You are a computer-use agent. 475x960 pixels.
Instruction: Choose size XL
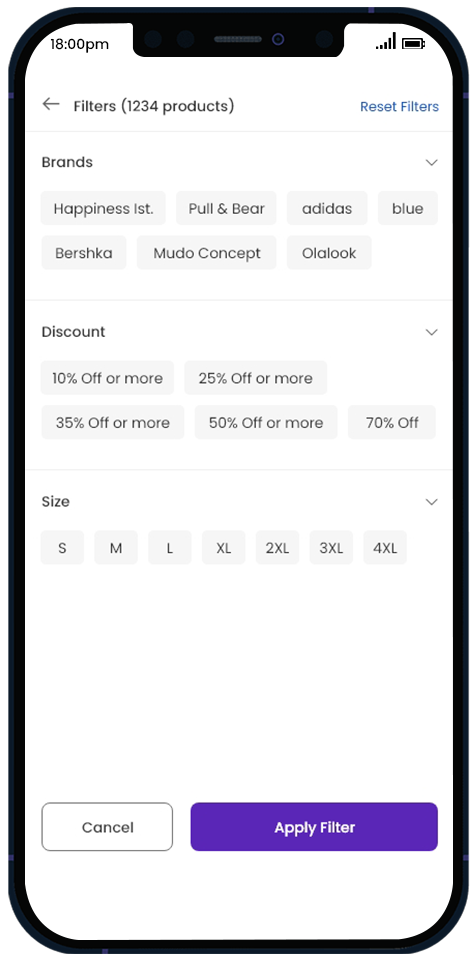[x=223, y=547]
